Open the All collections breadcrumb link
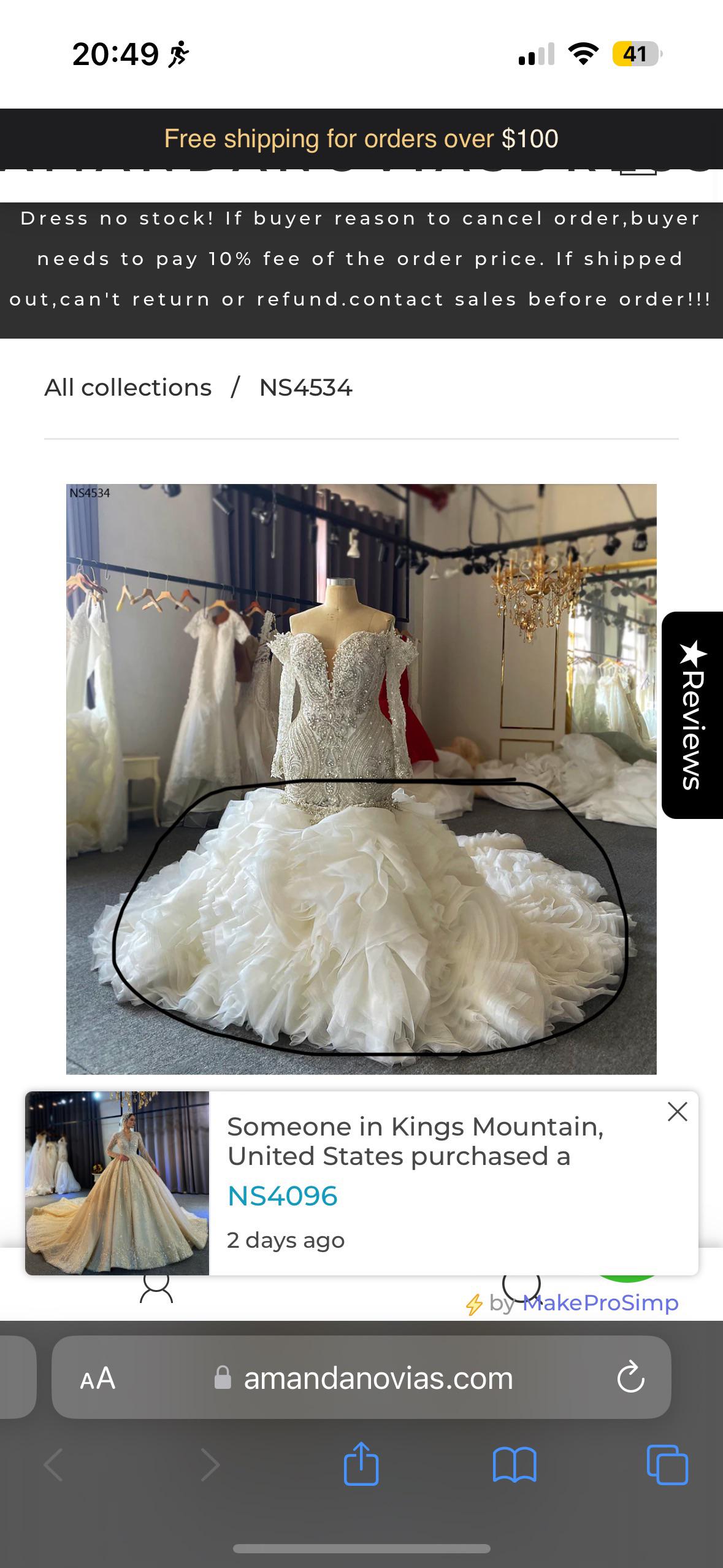The image size is (723, 1568). click(x=128, y=388)
